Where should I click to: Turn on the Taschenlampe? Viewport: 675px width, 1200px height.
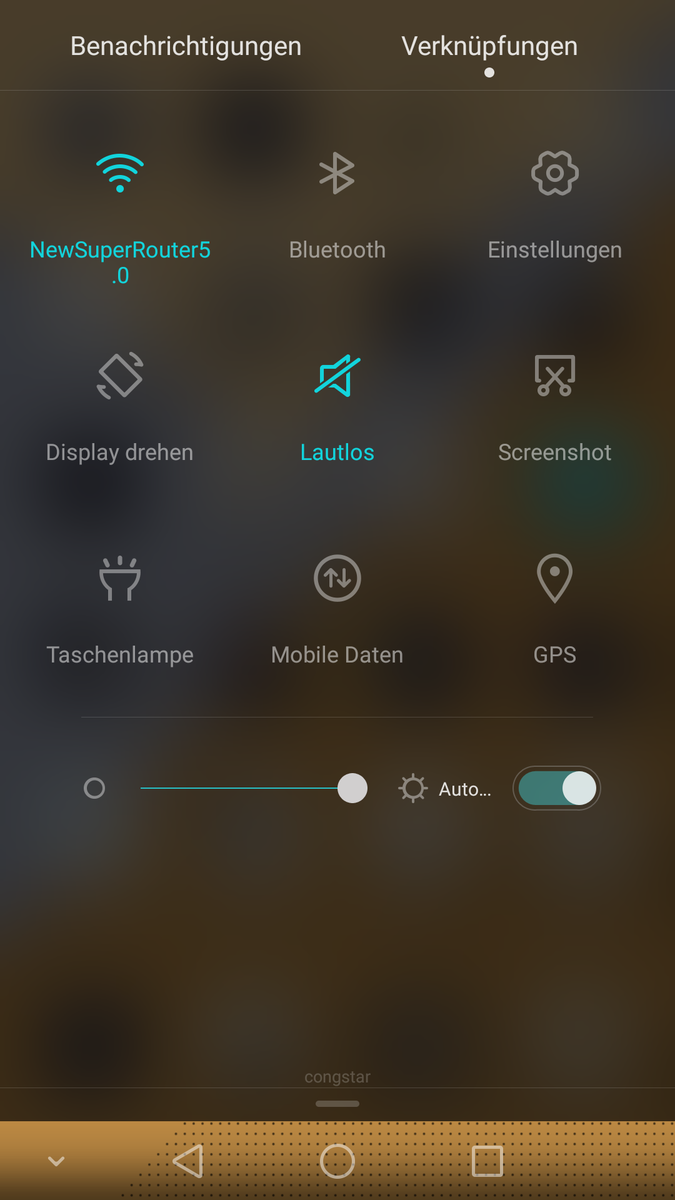click(120, 579)
